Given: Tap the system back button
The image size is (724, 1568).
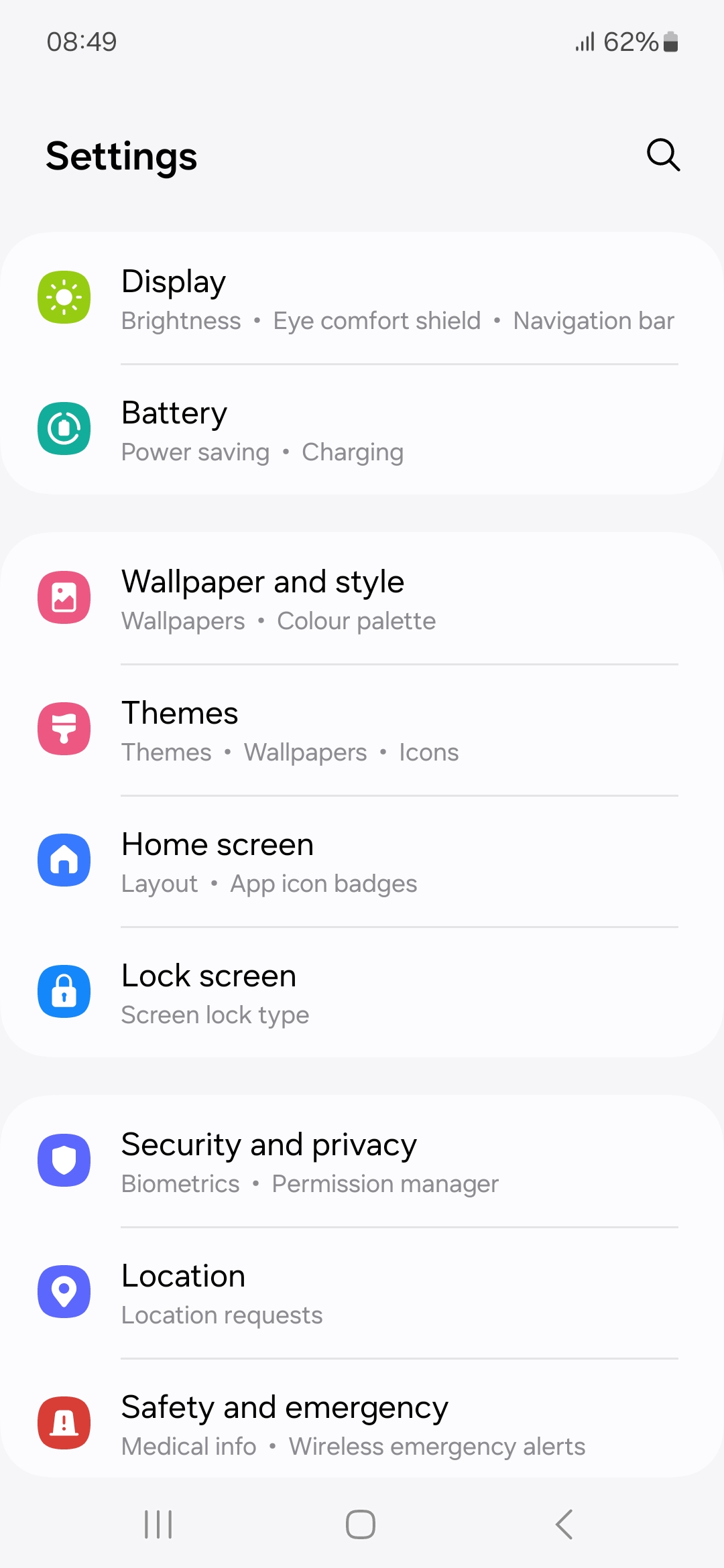Looking at the screenshot, I should tap(564, 1524).
